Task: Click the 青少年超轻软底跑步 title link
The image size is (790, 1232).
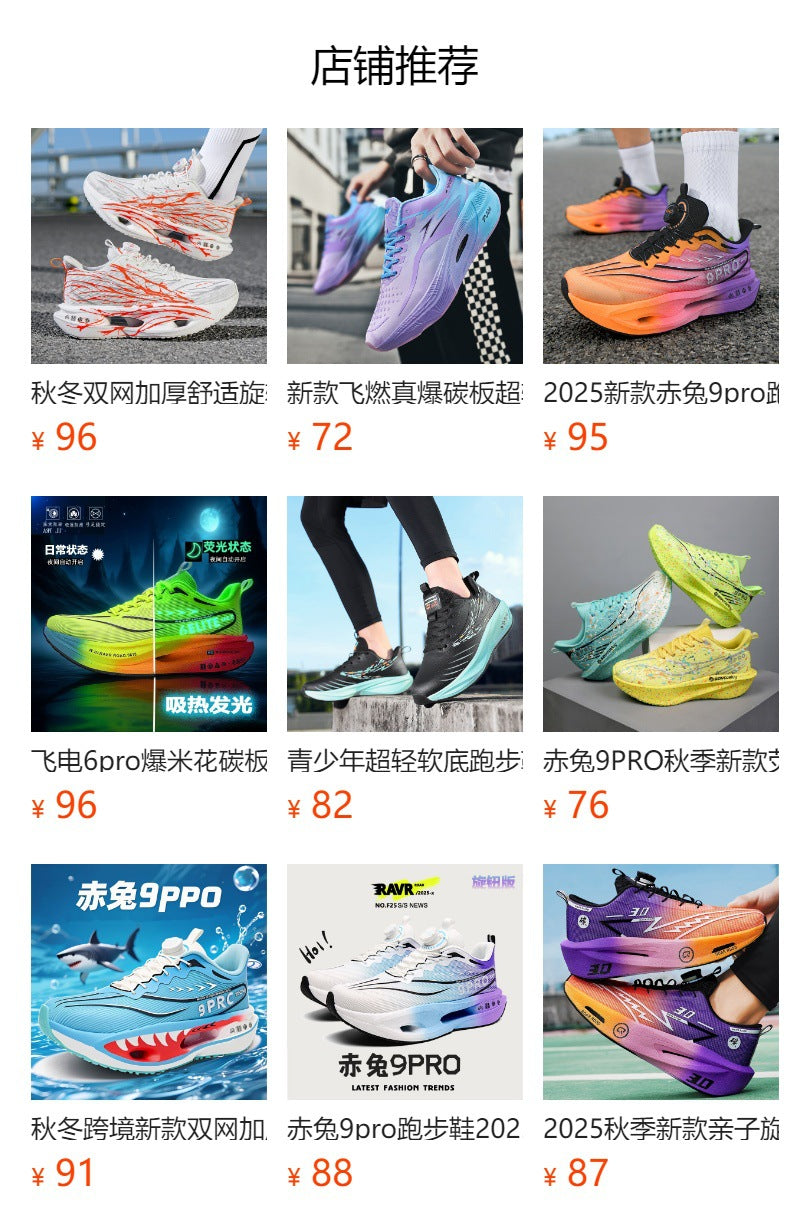Action: (x=403, y=762)
